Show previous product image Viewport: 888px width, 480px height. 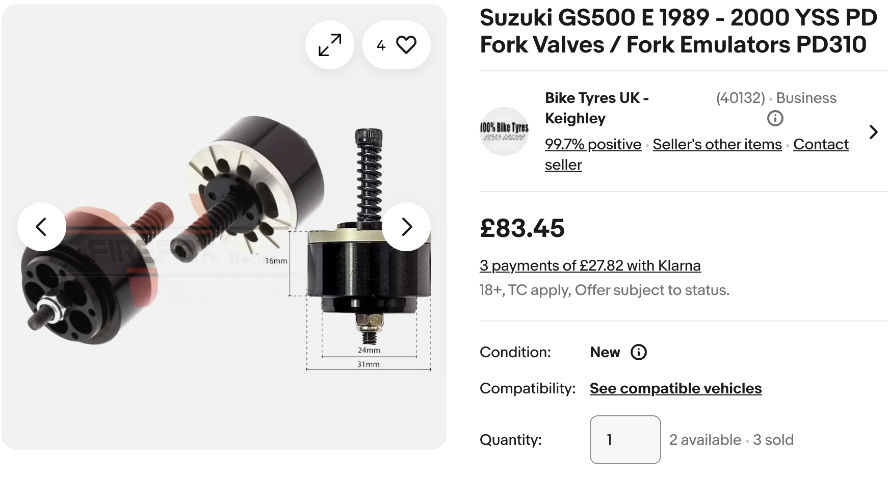click(x=41, y=227)
